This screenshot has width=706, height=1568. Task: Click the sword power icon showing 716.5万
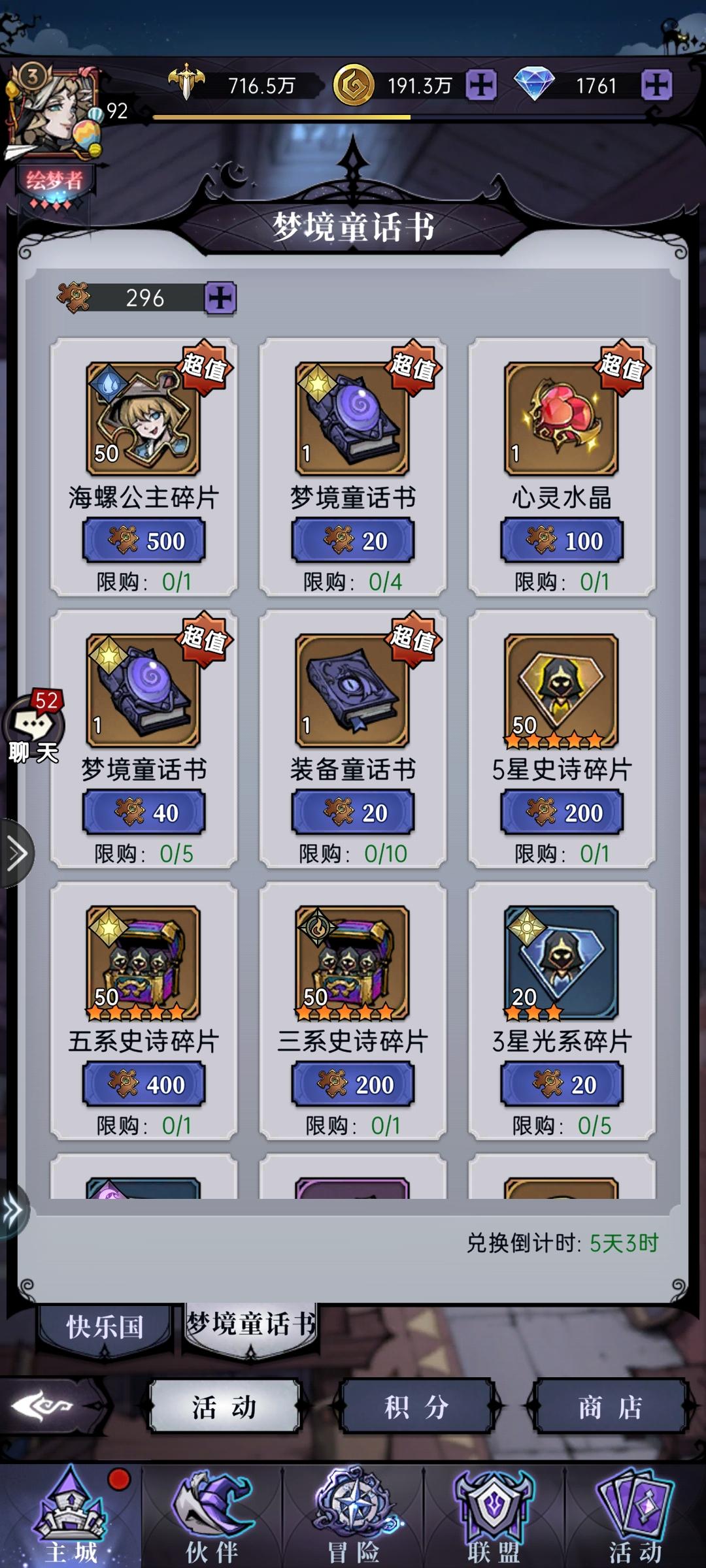point(186,82)
